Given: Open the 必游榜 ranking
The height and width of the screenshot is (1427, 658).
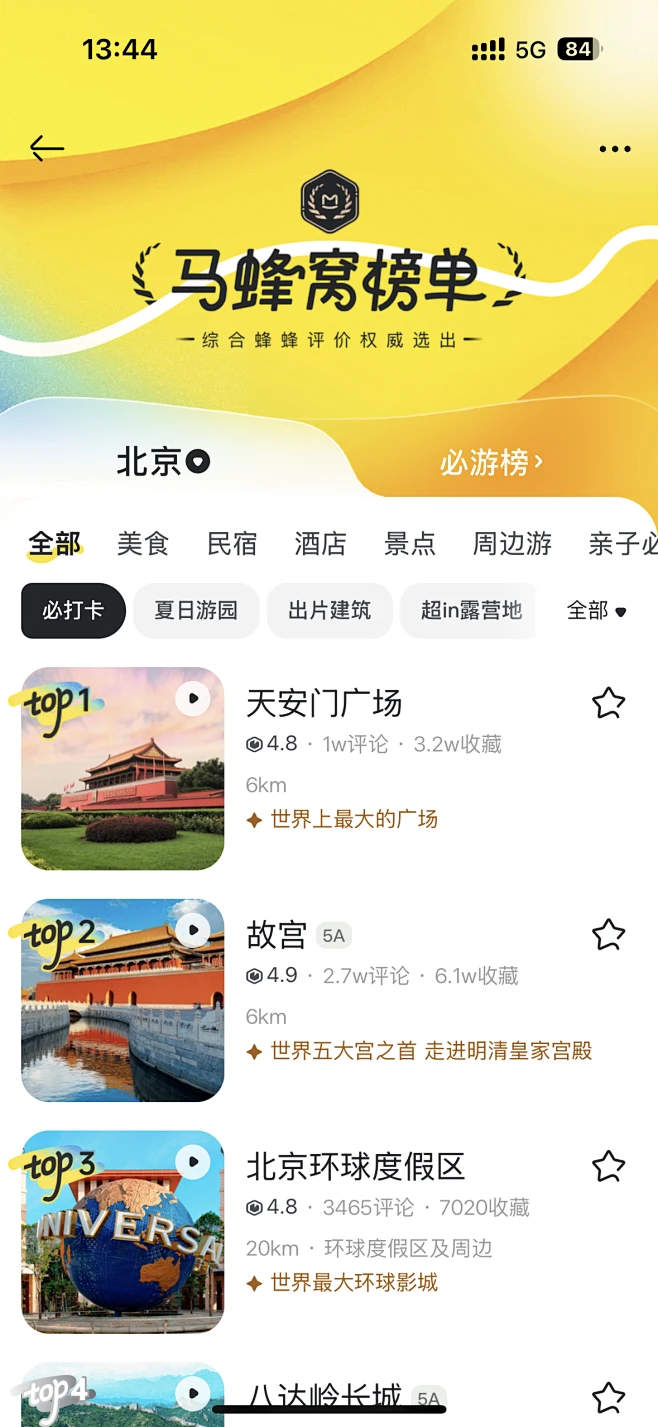Looking at the screenshot, I should coord(491,462).
